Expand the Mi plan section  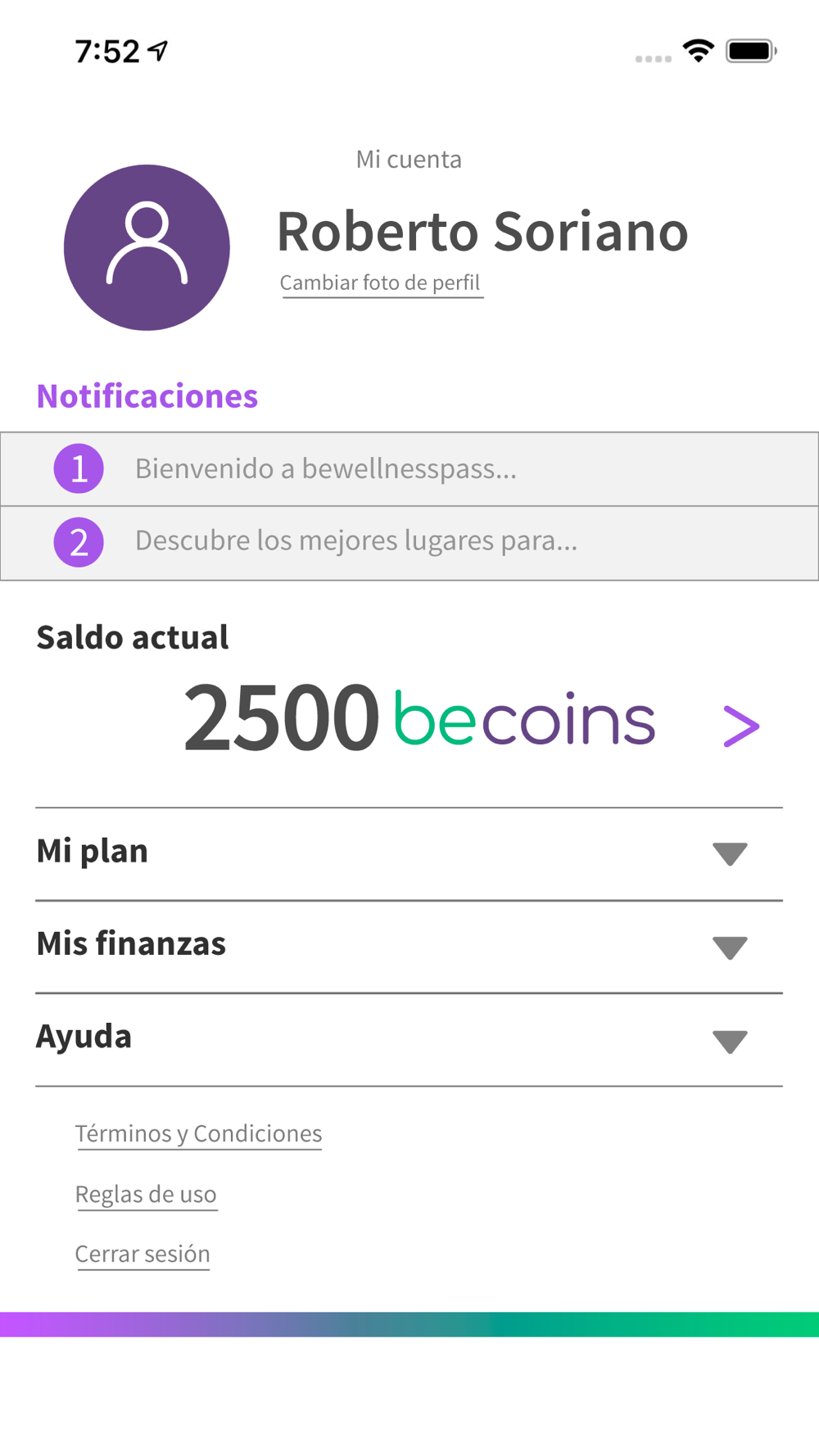coord(409,853)
